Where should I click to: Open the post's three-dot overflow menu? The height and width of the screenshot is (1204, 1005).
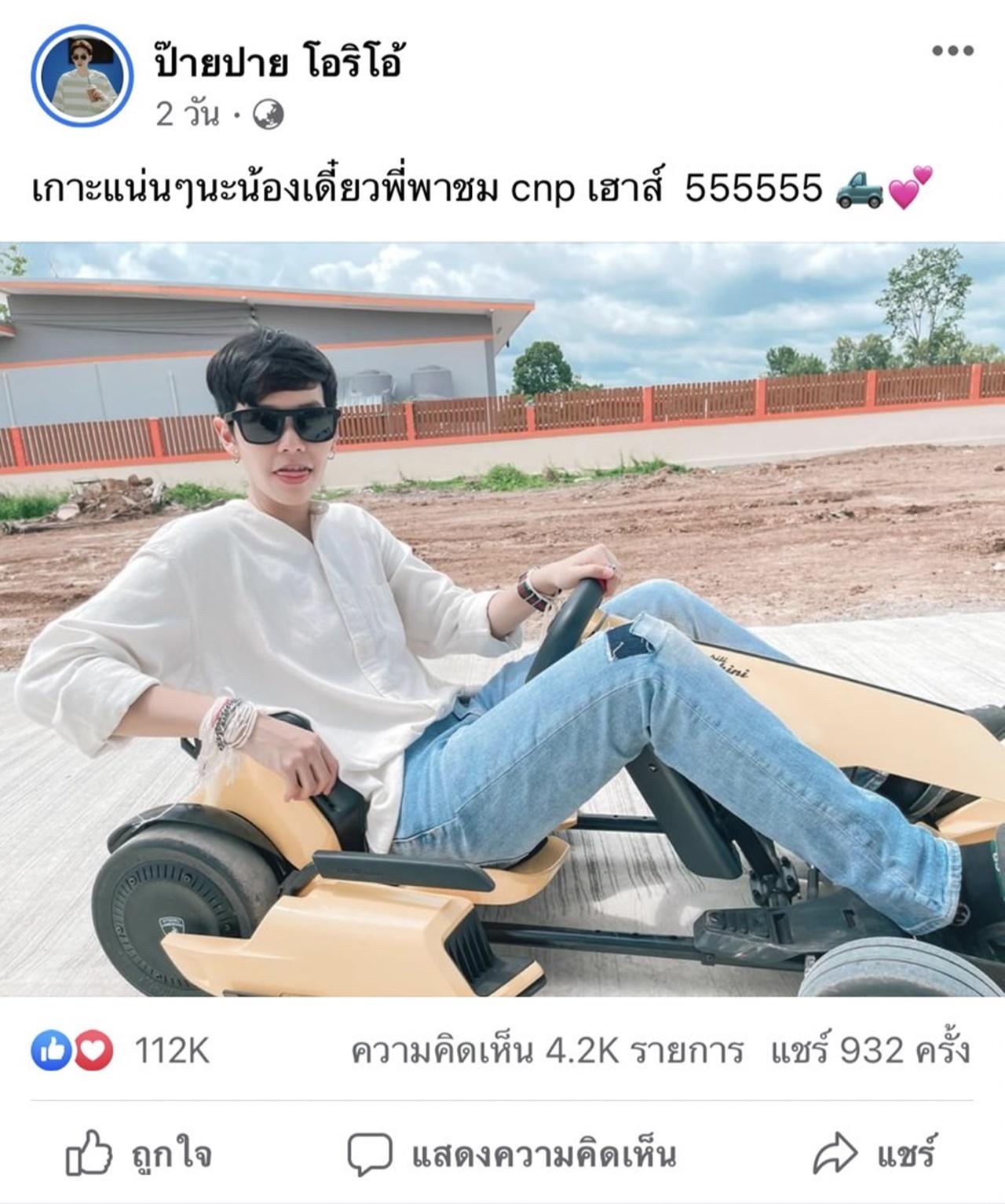tap(952, 51)
